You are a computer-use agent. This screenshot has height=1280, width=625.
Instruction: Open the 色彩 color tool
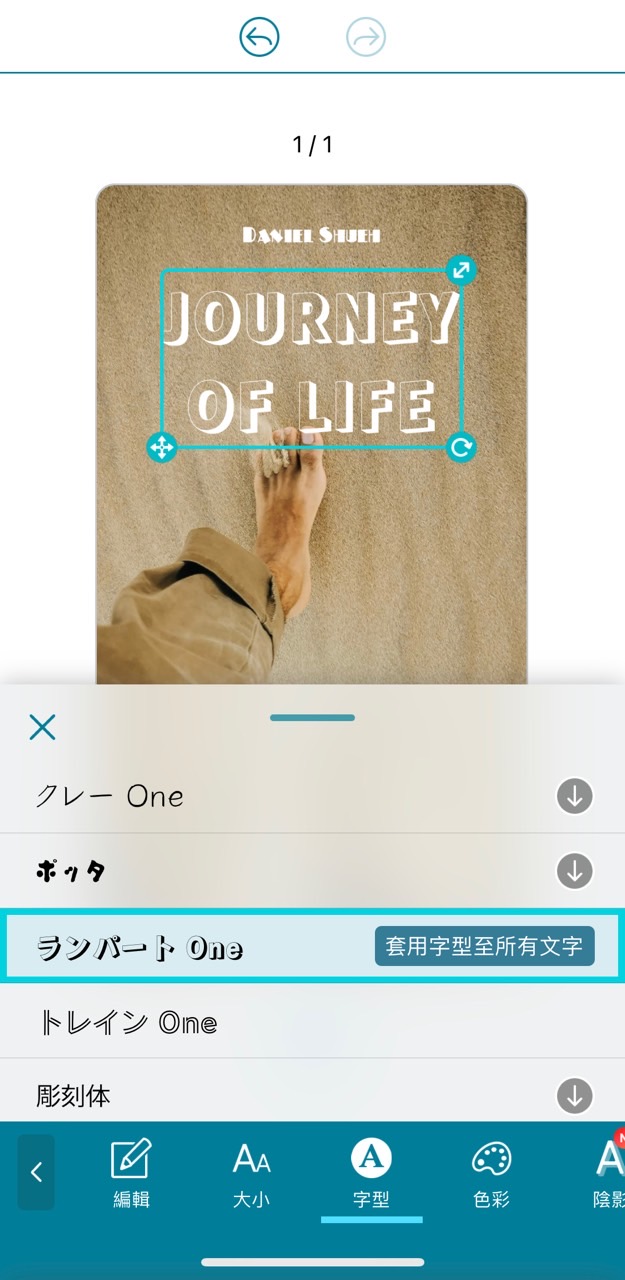(491, 1172)
